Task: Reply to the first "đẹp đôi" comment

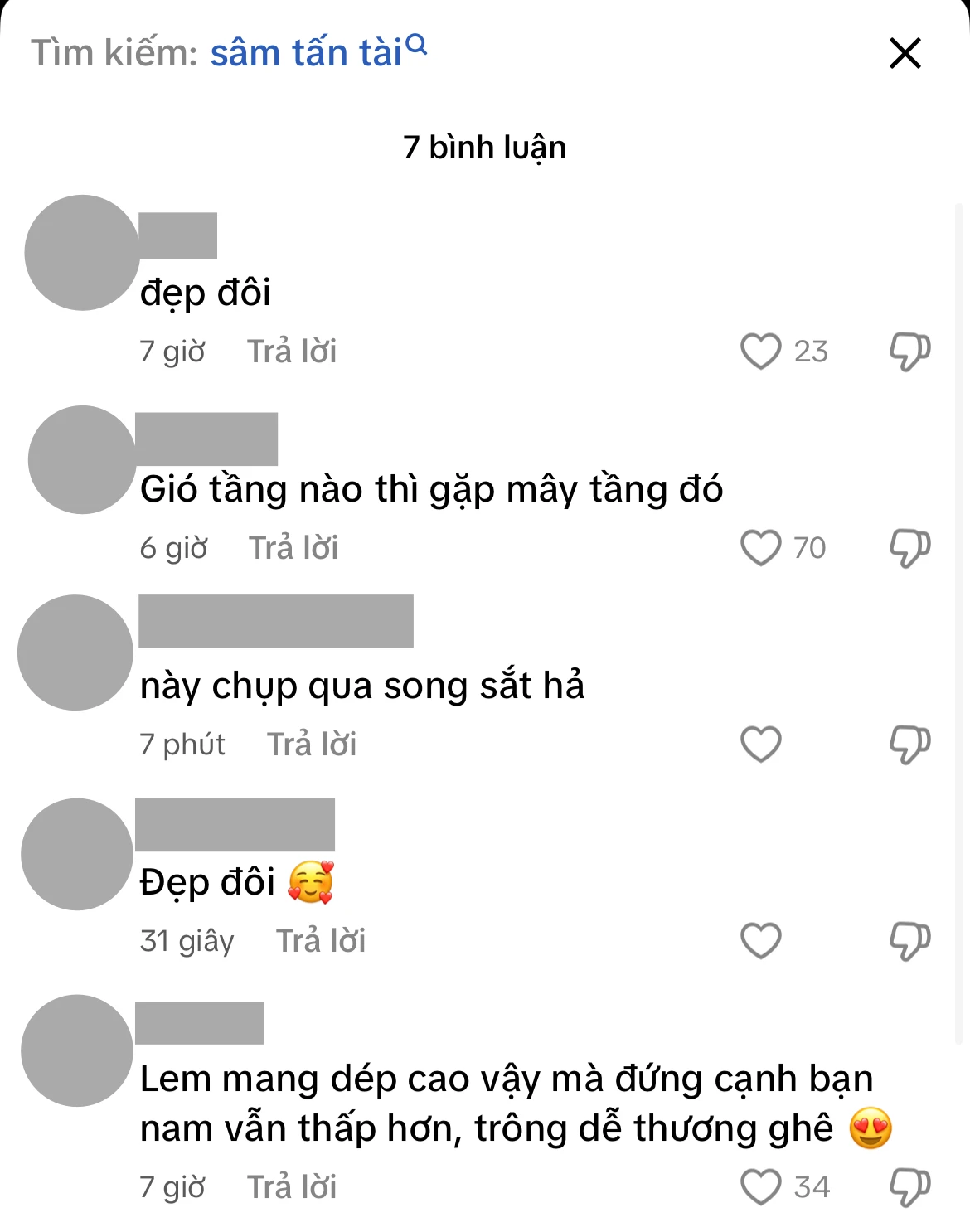Action: [x=292, y=352]
